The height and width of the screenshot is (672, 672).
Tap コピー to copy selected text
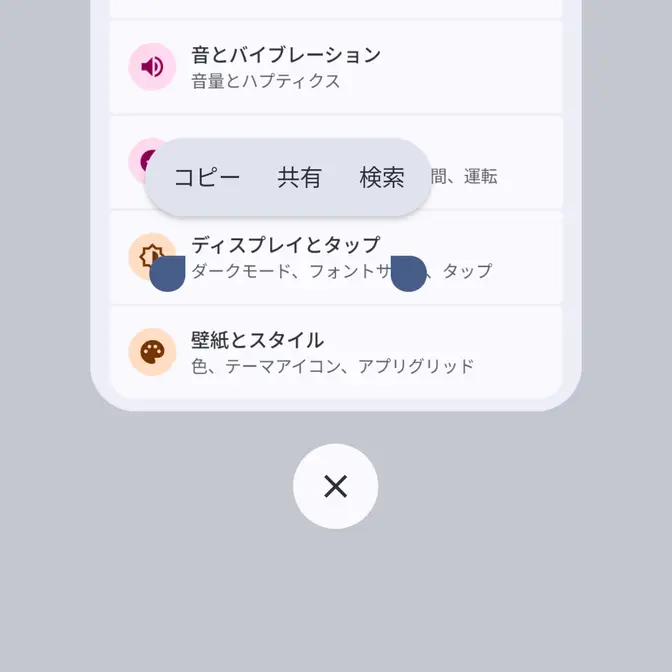point(207,178)
